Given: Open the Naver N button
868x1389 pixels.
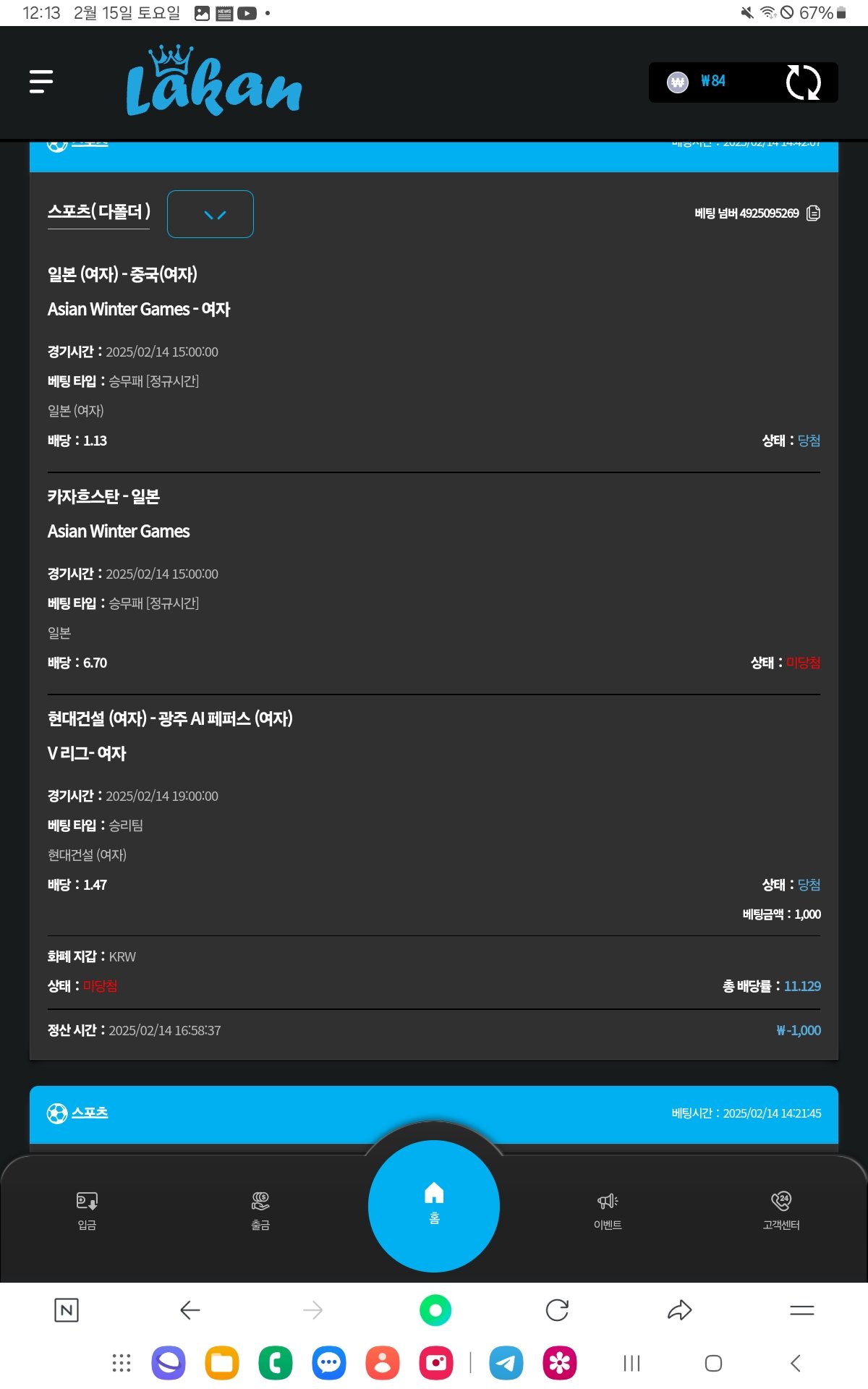Looking at the screenshot, I should click(67, 1310).
